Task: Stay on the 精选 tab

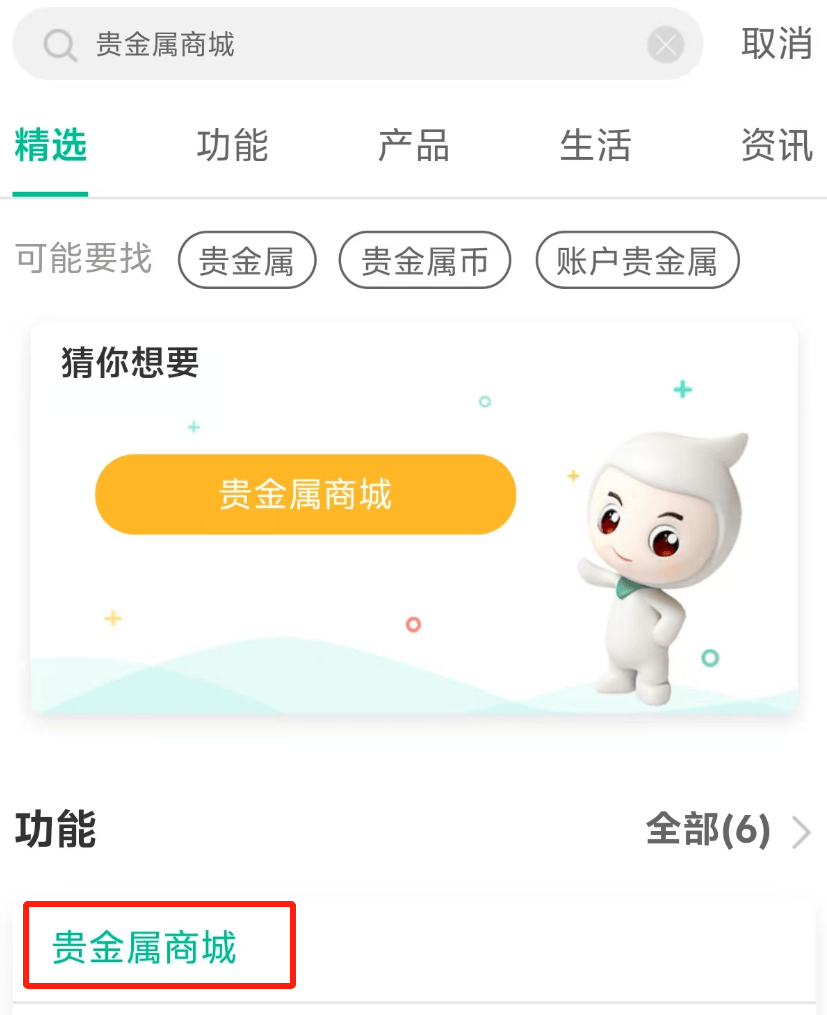Action: (x=50, y=146)
